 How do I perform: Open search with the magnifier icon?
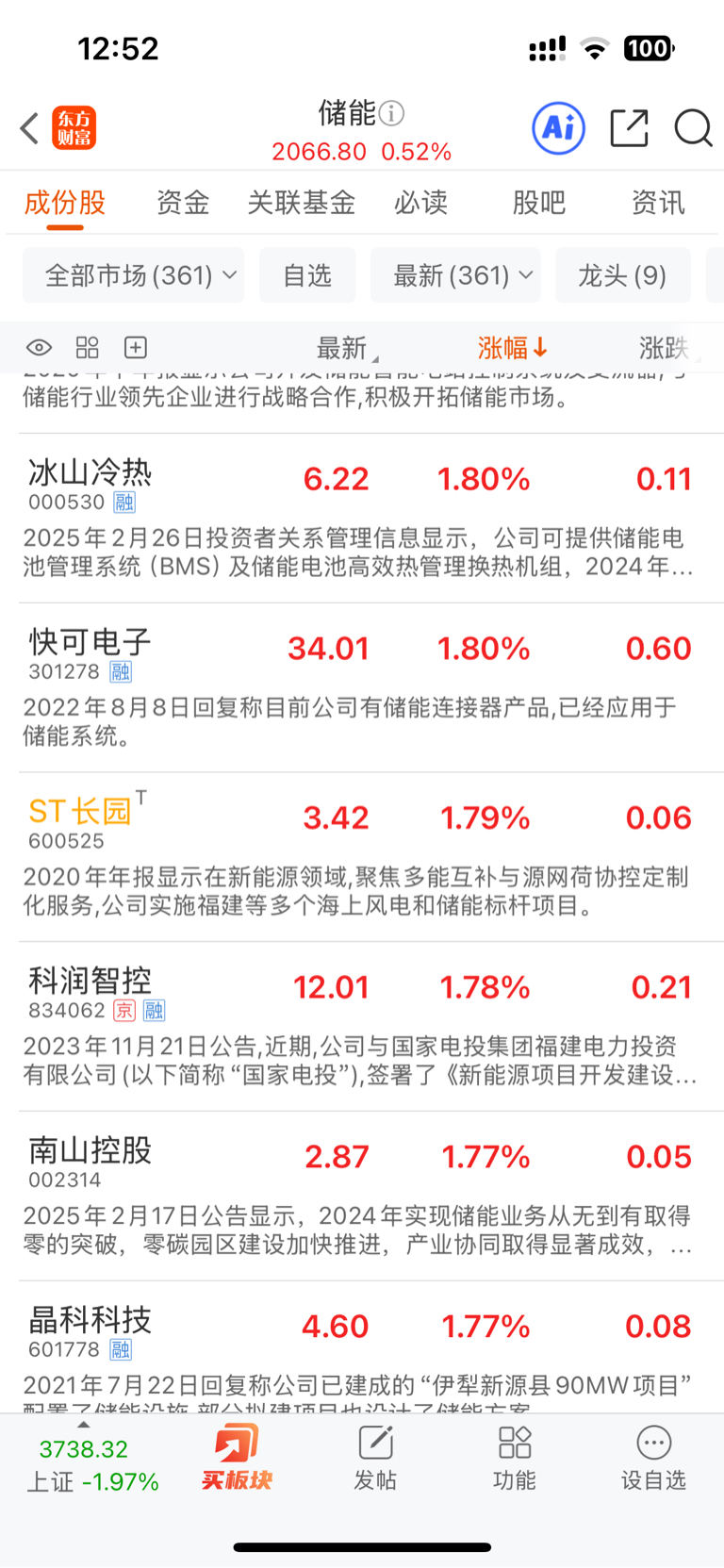click(693, 128)
